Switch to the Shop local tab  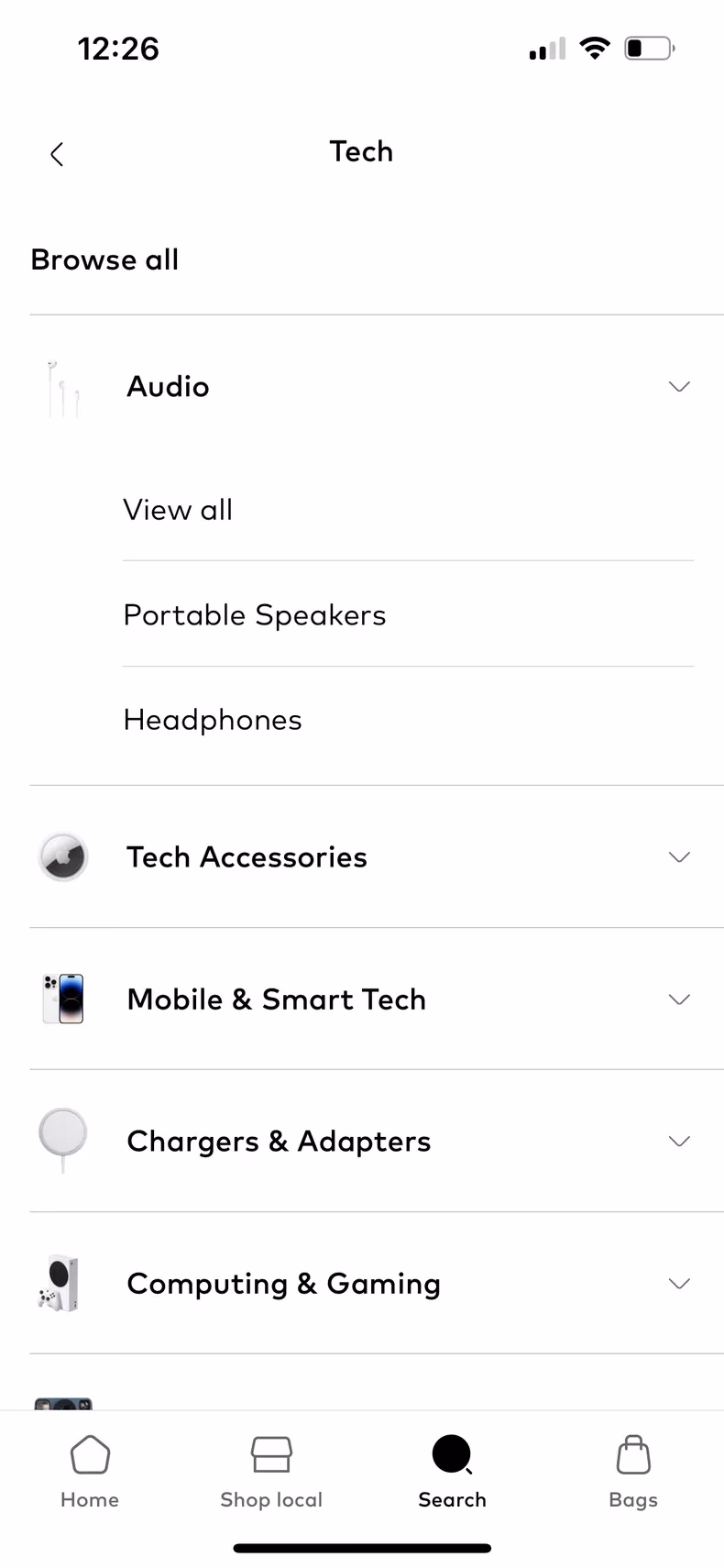pyautogui.click(x=271, y=1471)
